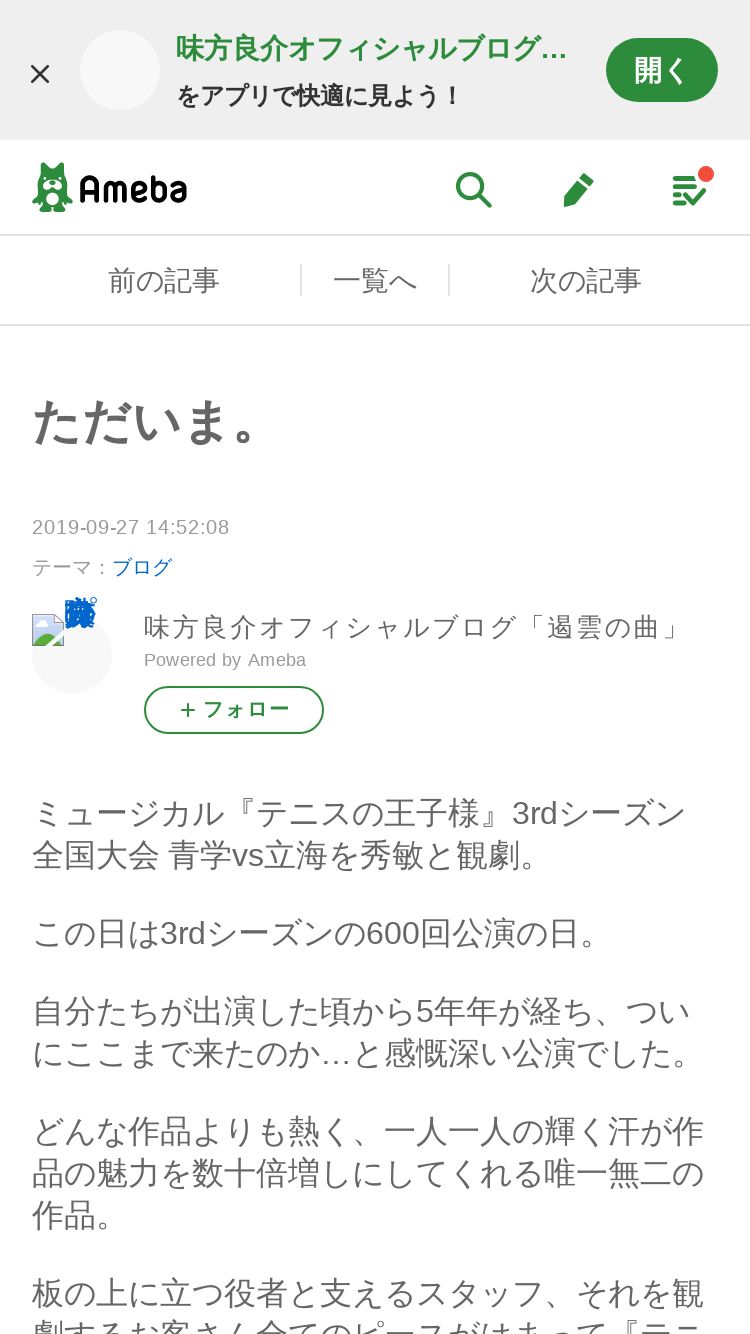Tap the blog author profile picture
Viewport: 750px width, 1334px height.
[71, 653]
